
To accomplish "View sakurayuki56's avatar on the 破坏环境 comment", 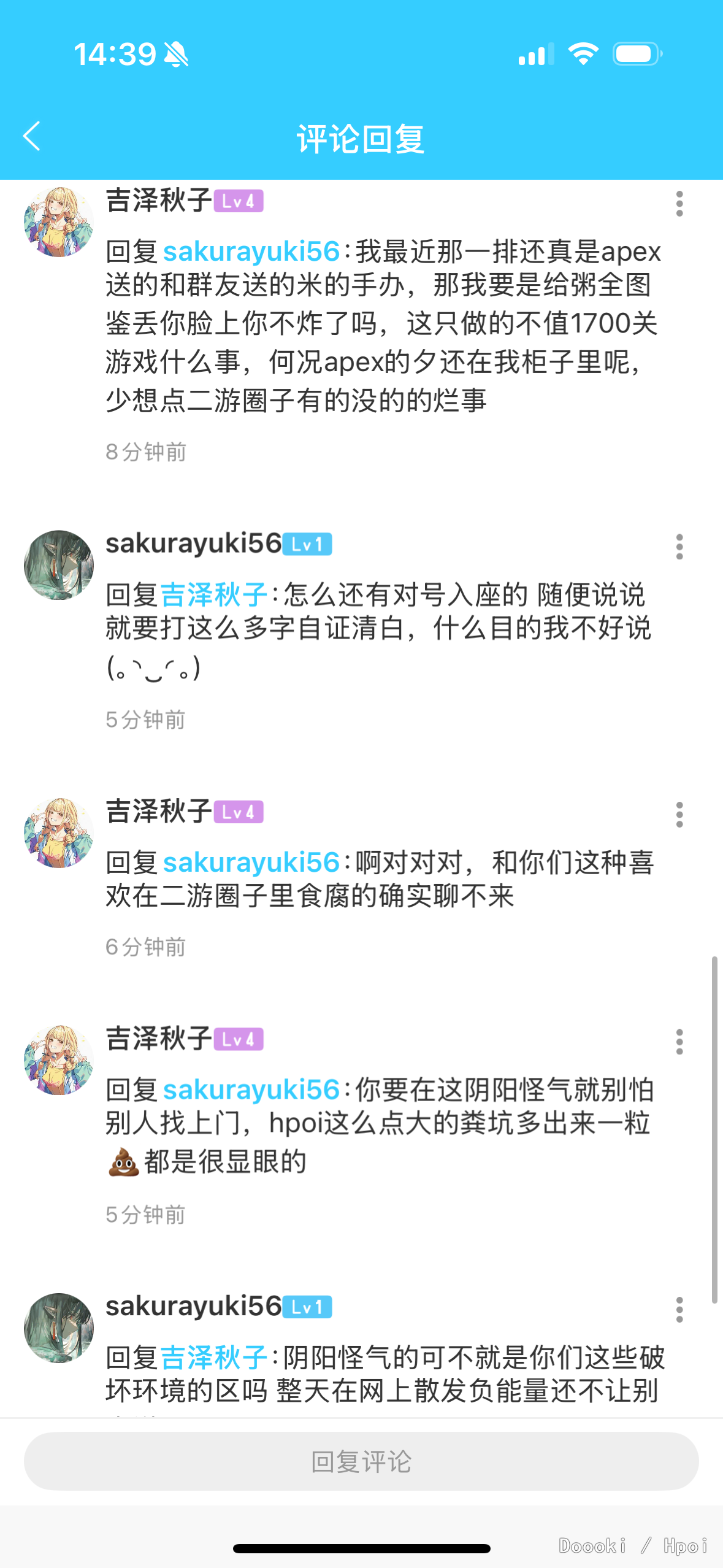I will point(58,1328).
